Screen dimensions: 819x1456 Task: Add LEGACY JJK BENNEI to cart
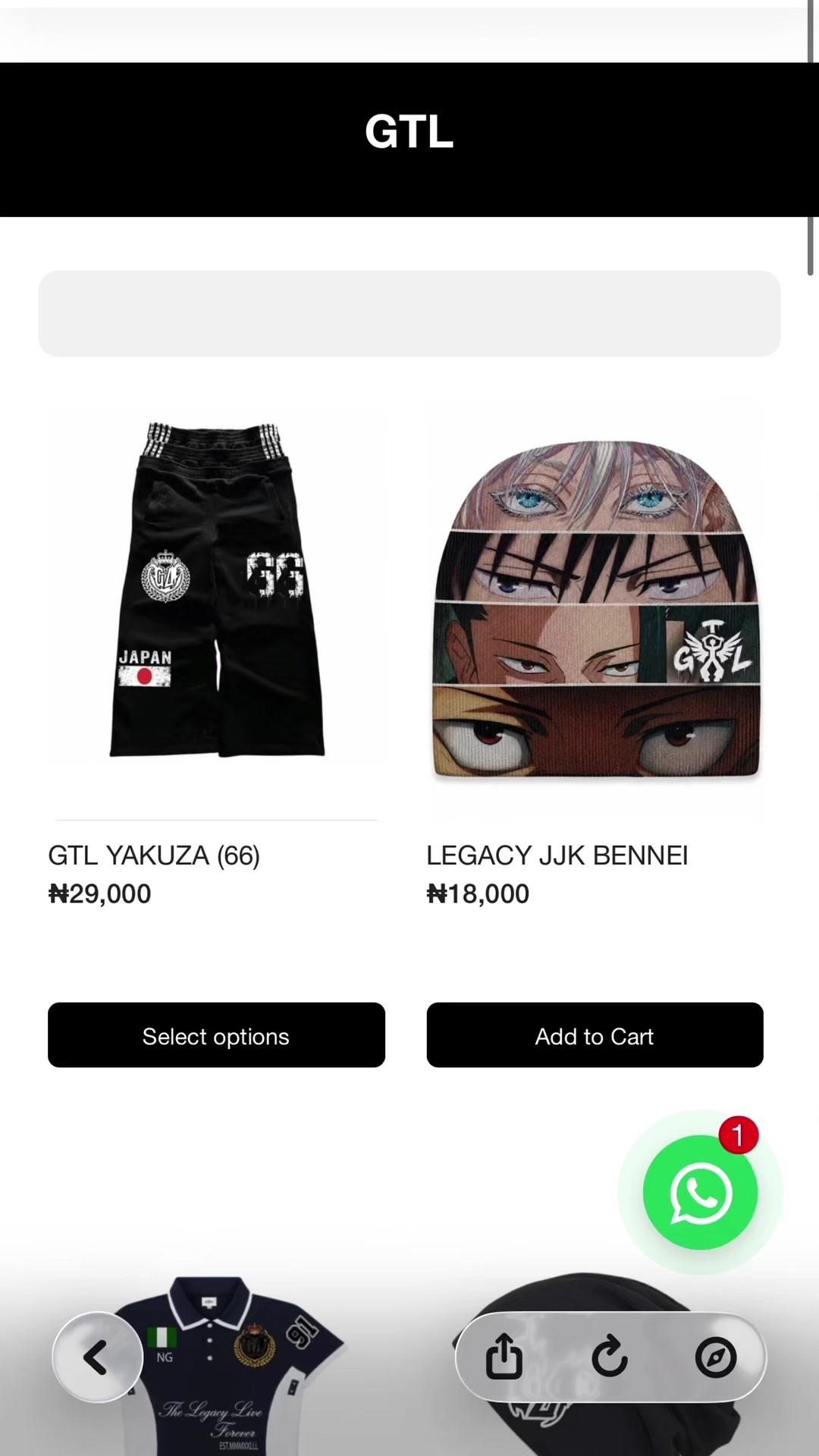pos(595,1035)
